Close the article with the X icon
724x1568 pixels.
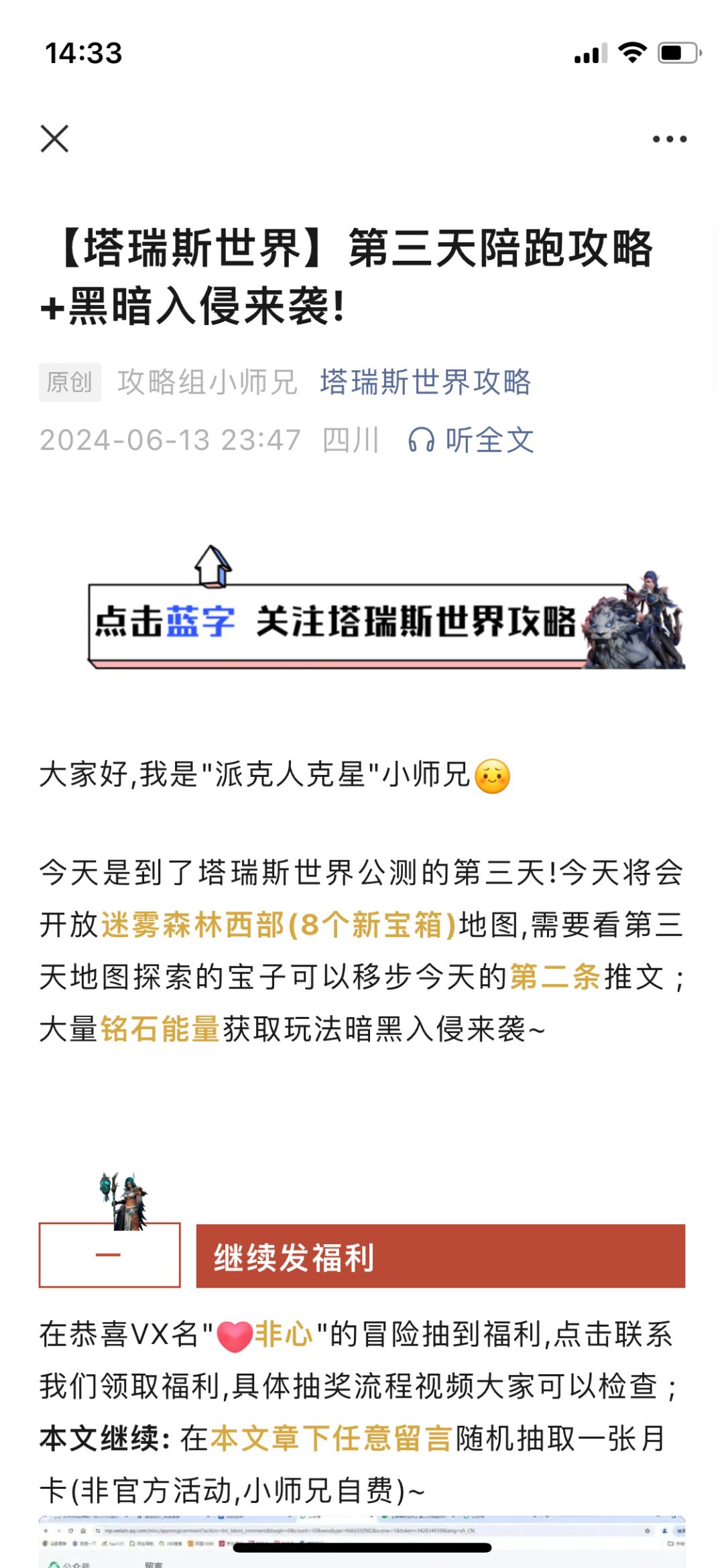[x=54, y=139]
